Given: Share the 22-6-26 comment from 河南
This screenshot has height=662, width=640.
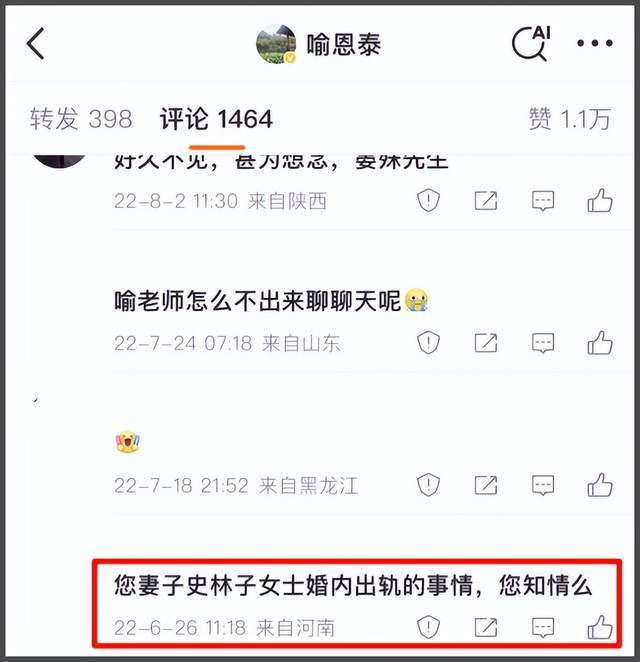Looking at the screenshot, I should [486, 628].
